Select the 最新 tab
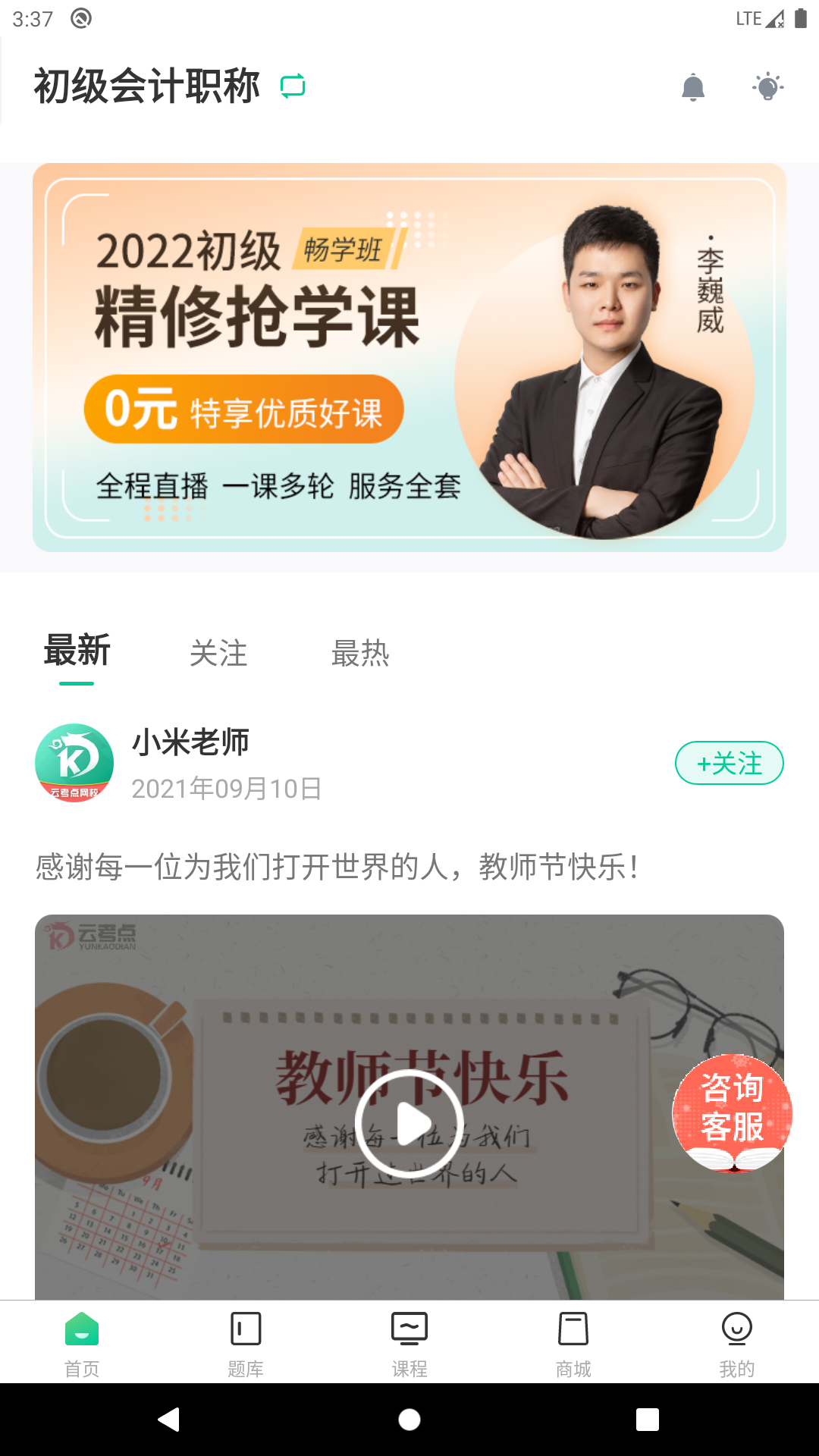The height and width of the screenshot is (1456, 819). coord(77,651)
